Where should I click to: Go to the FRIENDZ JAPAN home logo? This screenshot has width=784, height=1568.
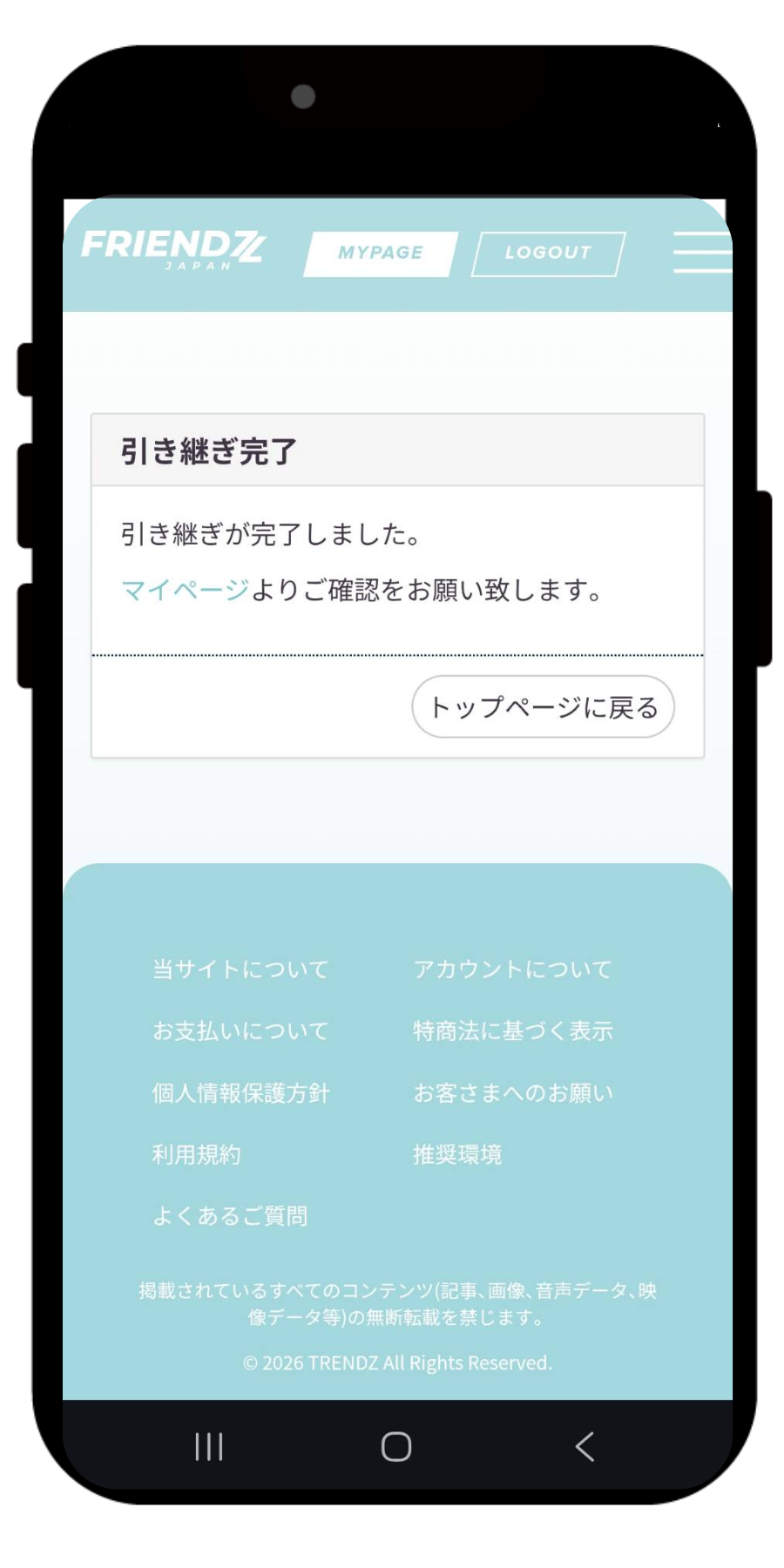[172, 249]
